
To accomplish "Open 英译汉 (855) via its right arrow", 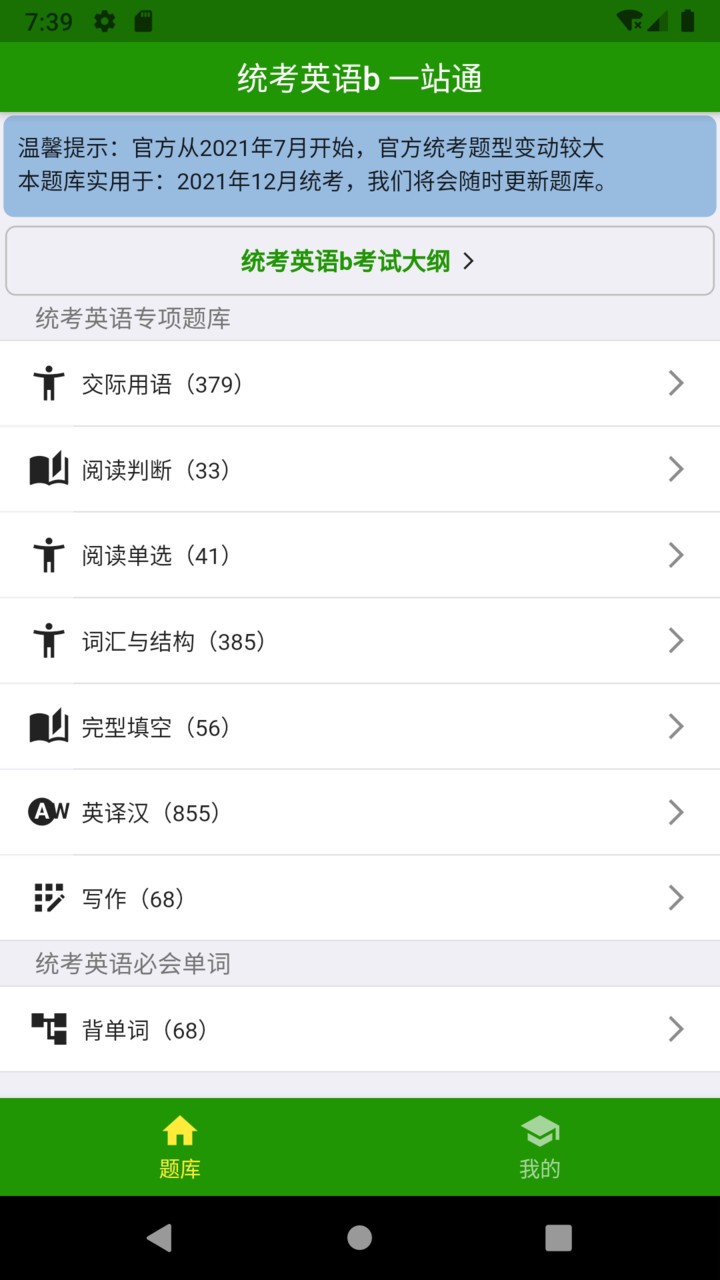I will point(676,812).
